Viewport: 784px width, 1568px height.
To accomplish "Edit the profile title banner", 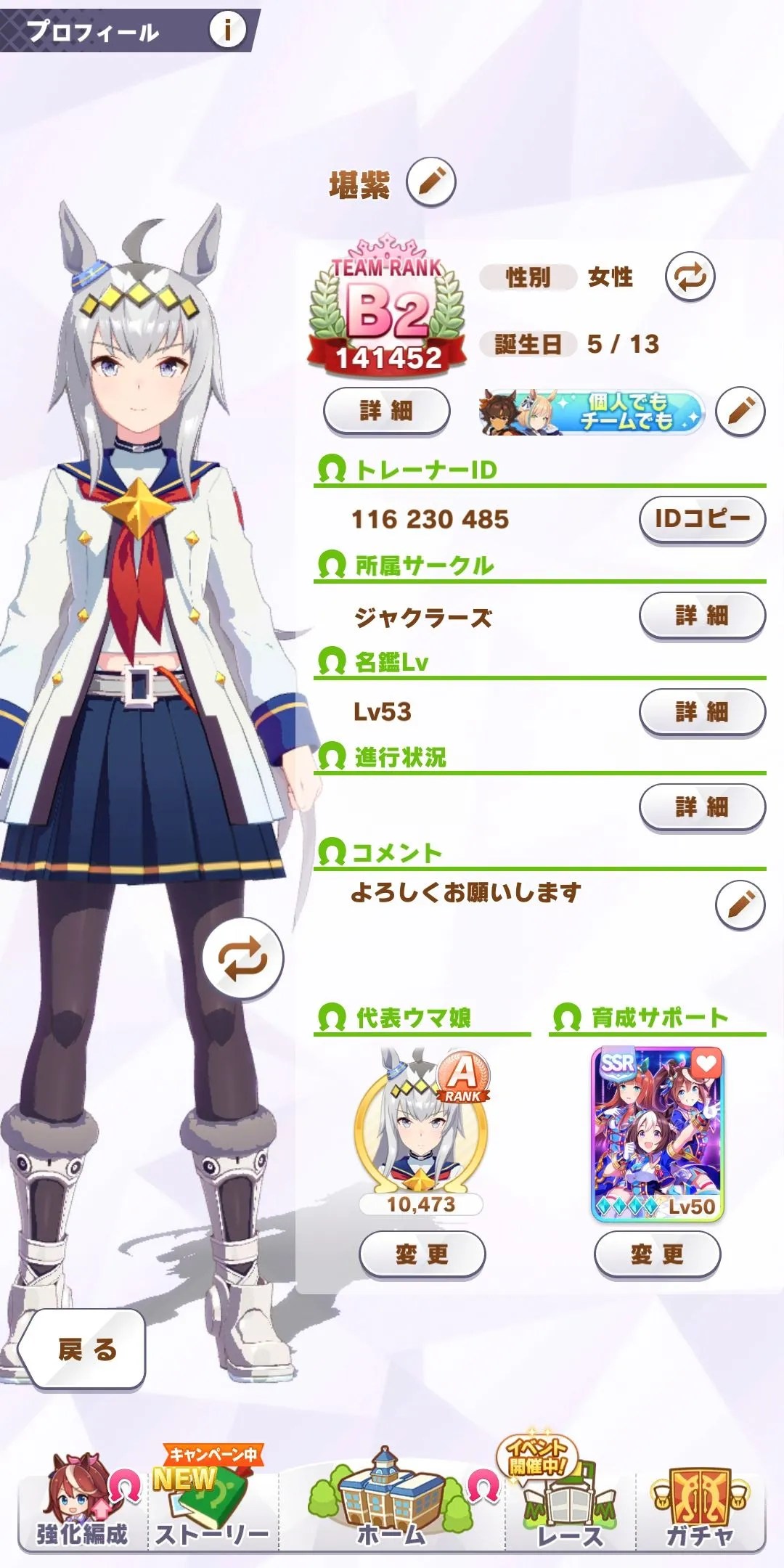I will coord(740,412).
